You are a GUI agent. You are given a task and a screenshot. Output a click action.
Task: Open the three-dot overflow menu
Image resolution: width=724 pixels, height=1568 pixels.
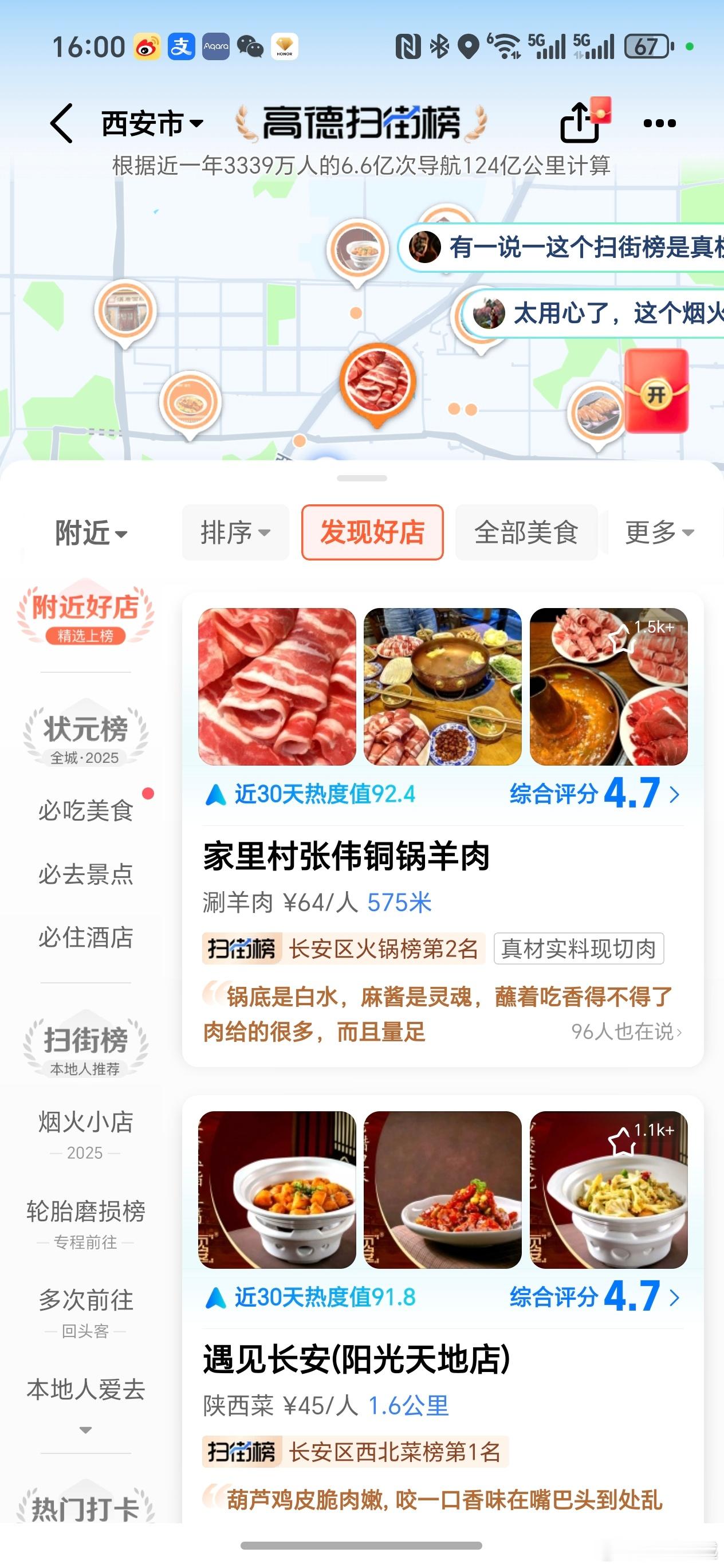pos(659,124)
